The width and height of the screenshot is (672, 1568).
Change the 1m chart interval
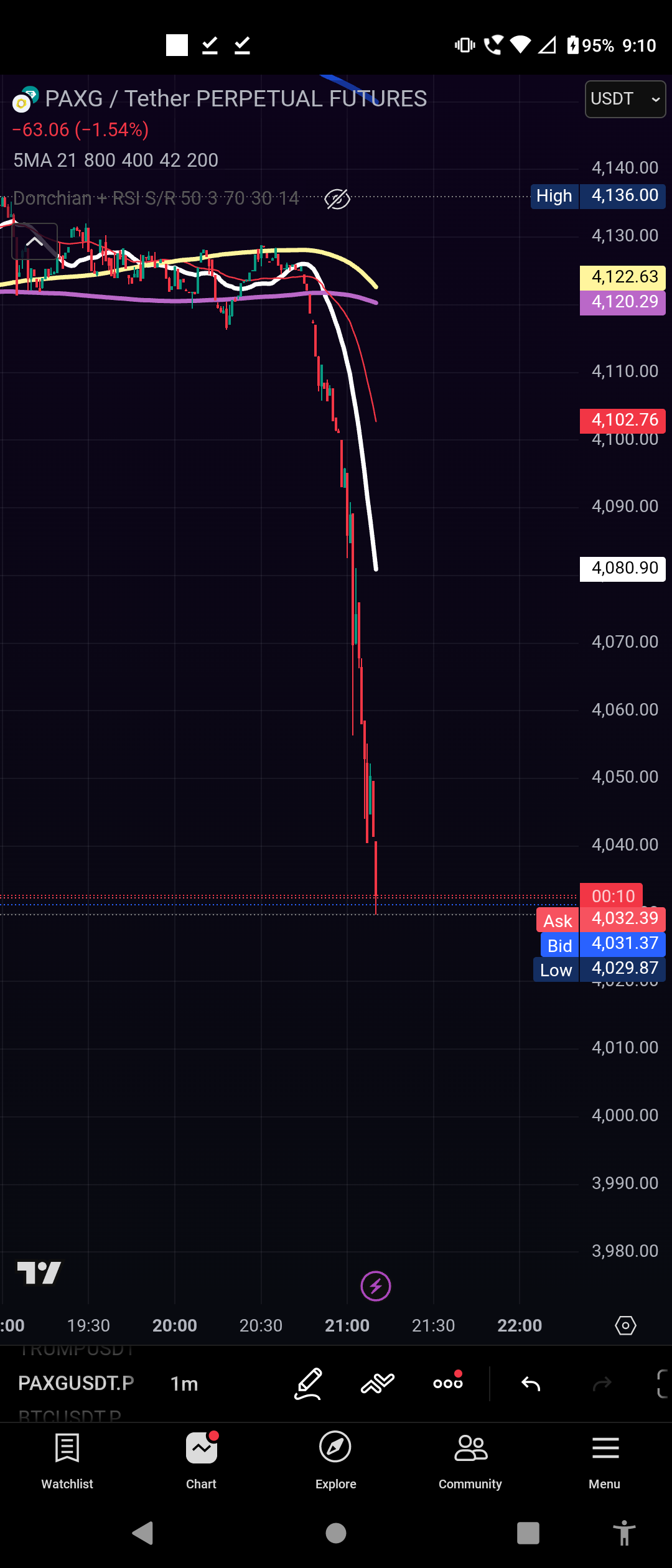[x=184, y=1384]
